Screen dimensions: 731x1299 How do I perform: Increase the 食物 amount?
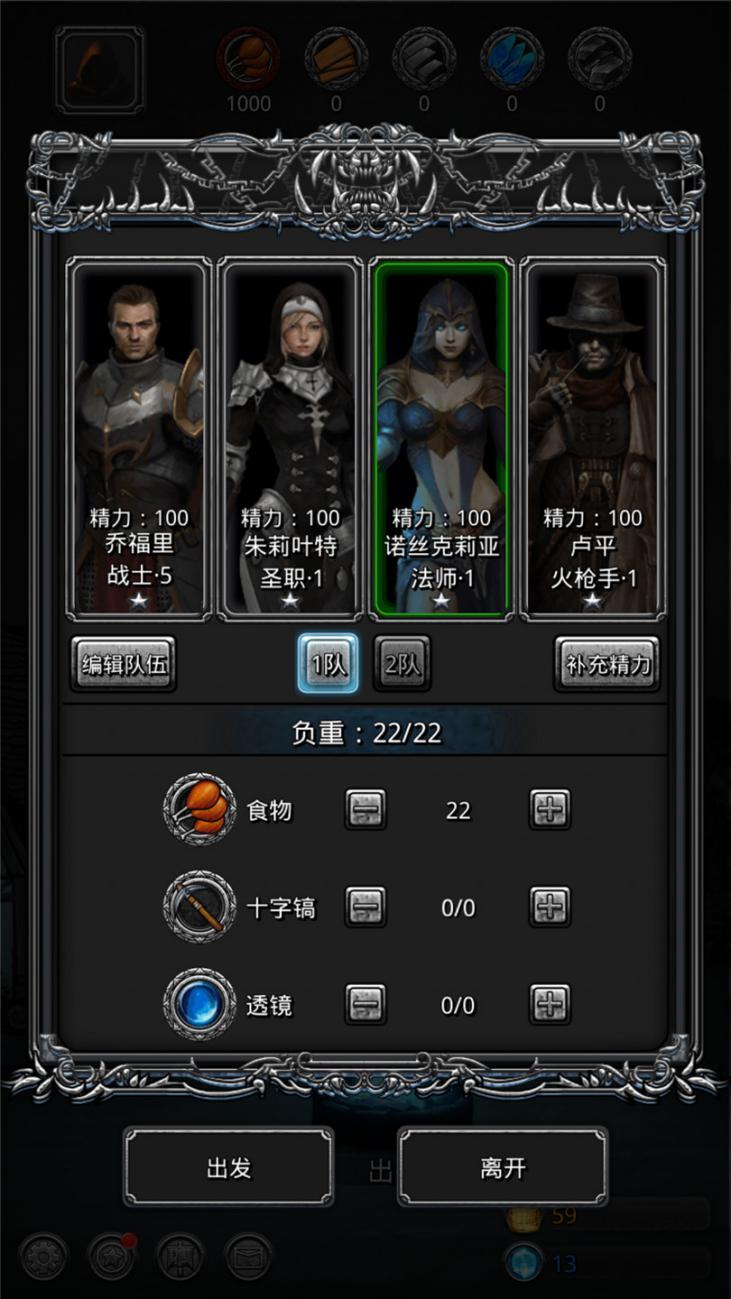[x=549, y=809]
